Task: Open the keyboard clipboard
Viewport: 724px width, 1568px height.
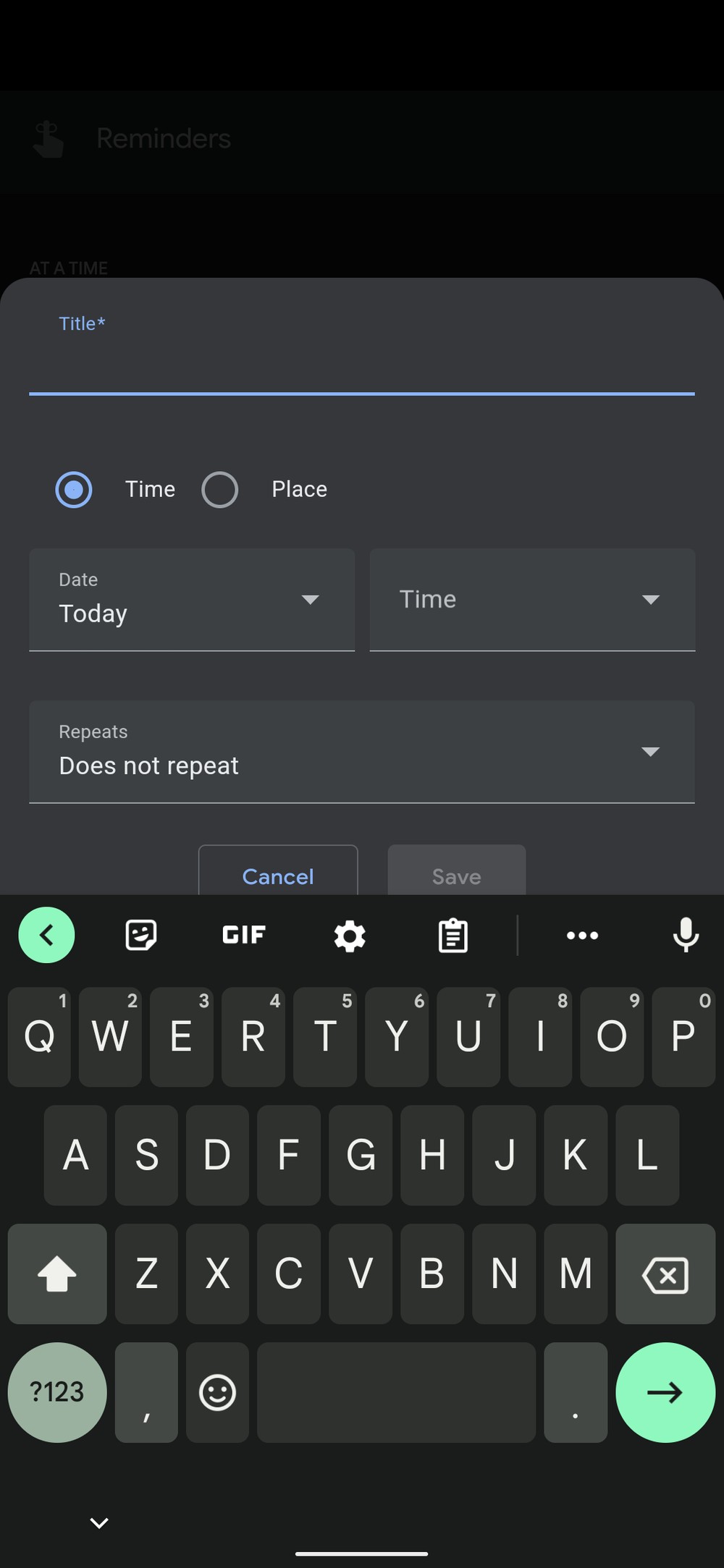Action: 453,936
